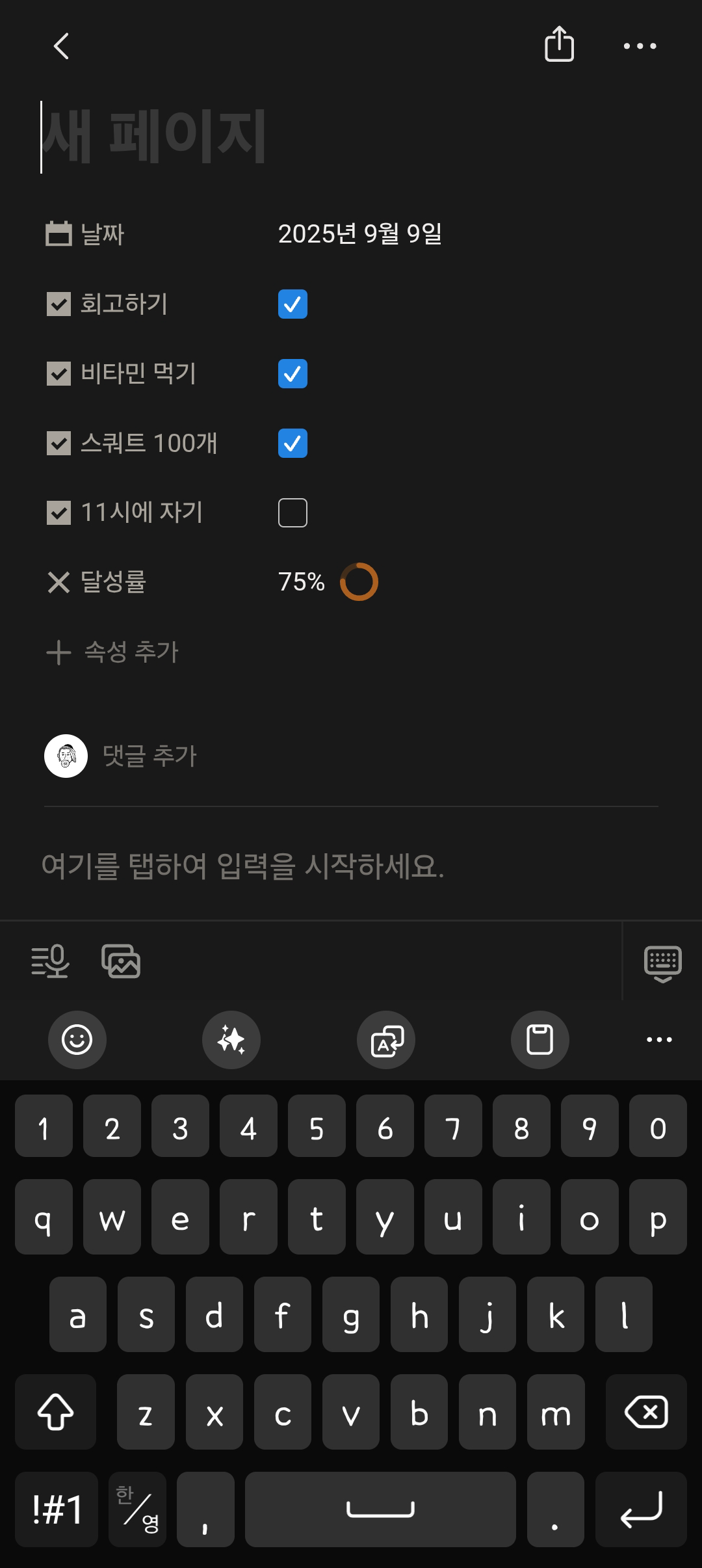Open more keyboard options via the ellipsis
Viewport: 702px width, 1568px height.
click(658, 1039)
